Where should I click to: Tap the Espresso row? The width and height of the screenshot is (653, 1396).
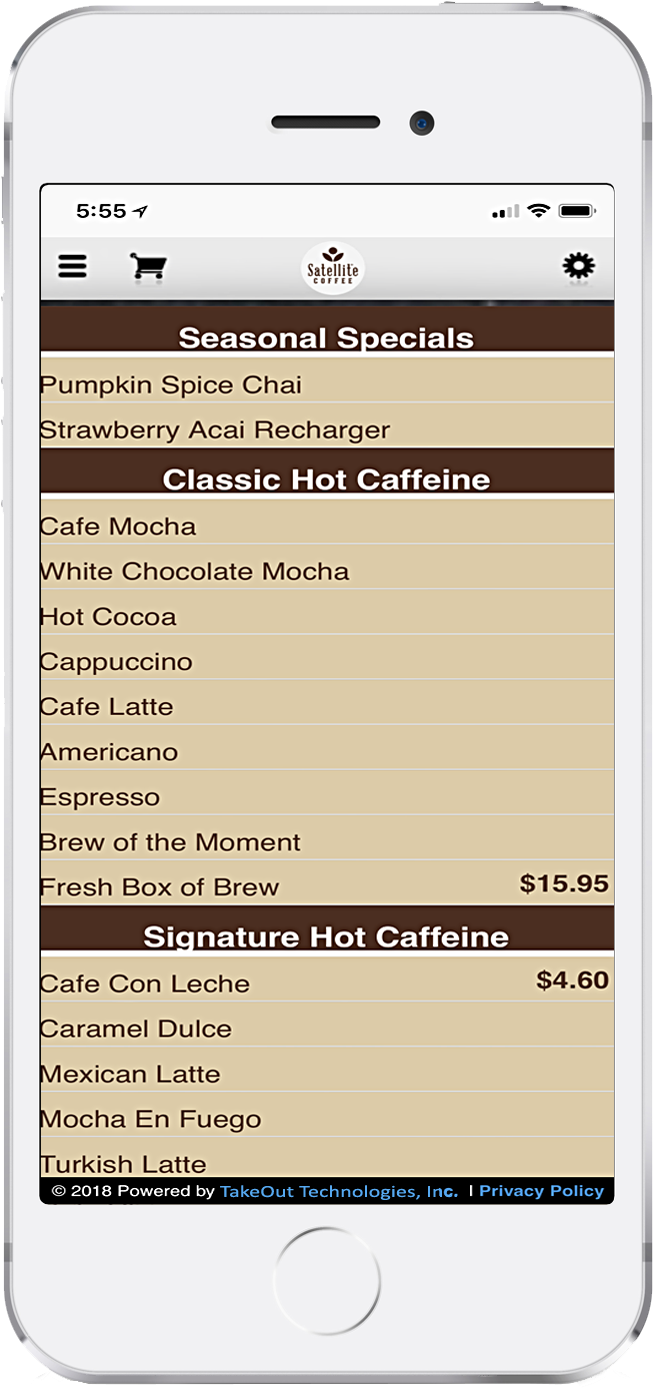point(100,797)
